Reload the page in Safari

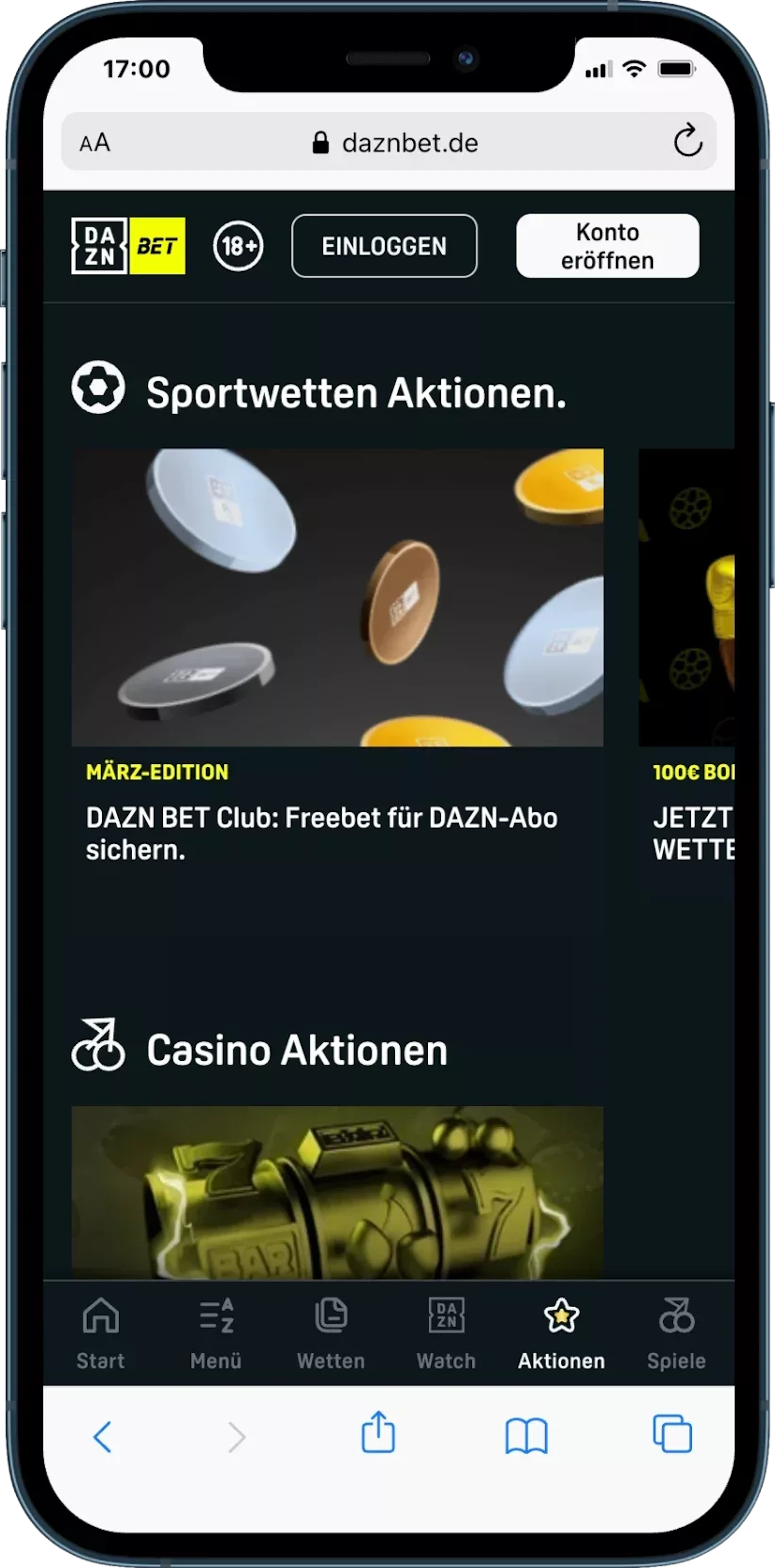tap(688, 141)
